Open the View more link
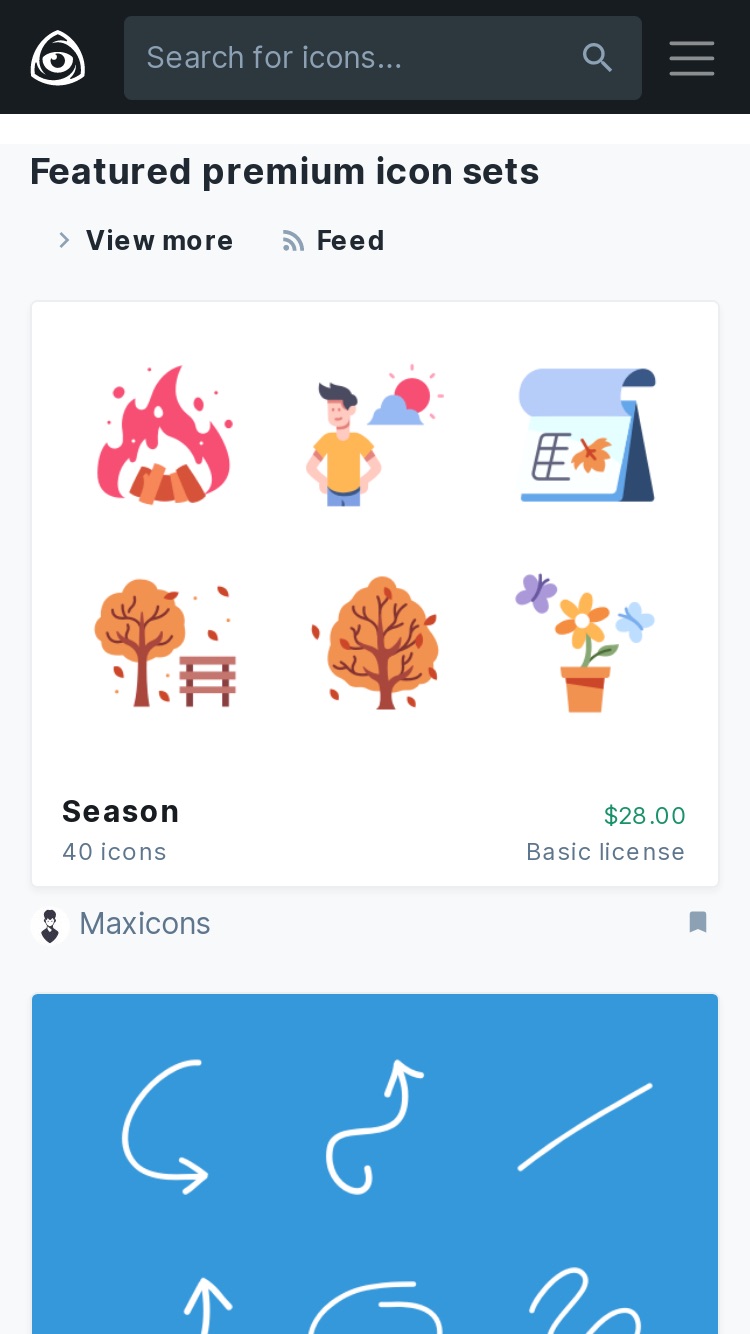Screen dimensions: 750x1334 [x=146, y=240]
